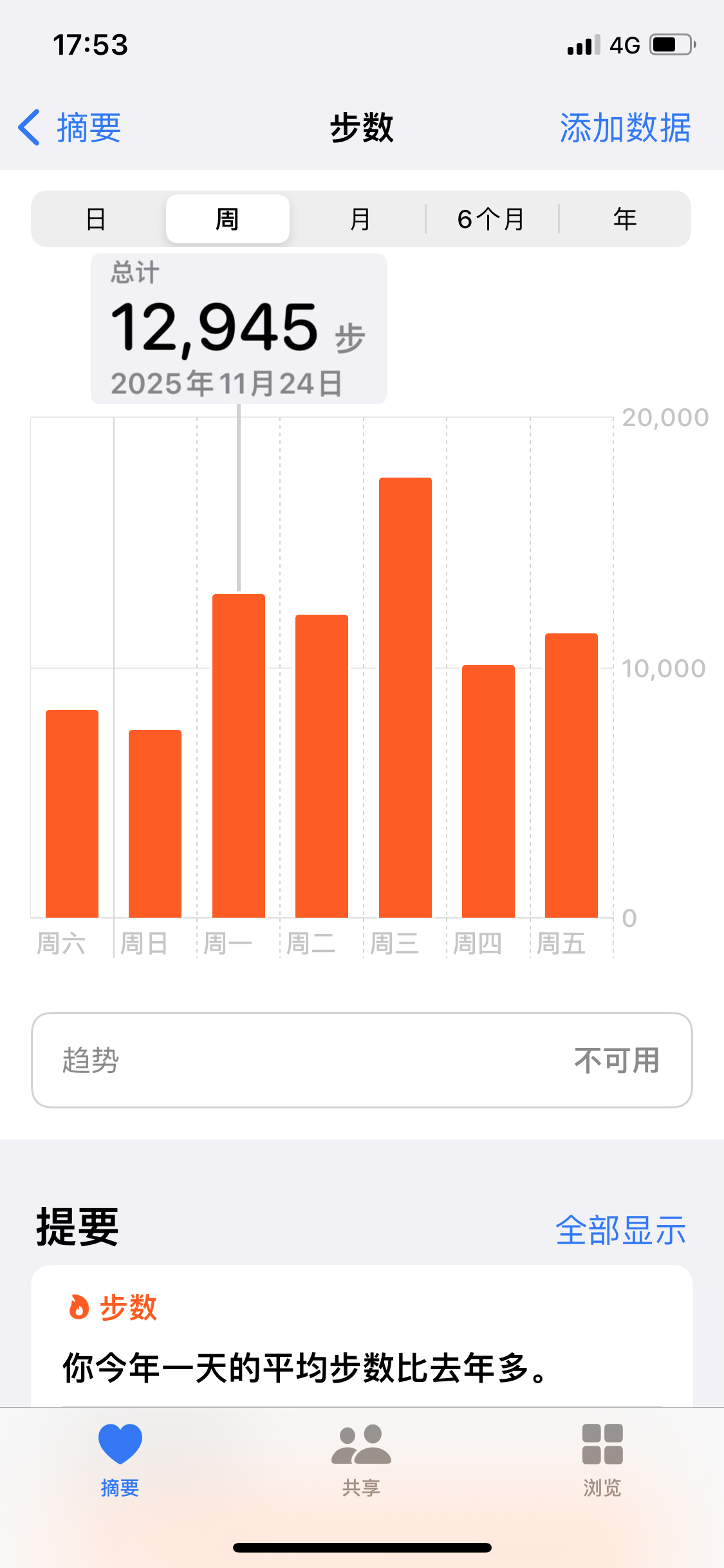Switch to the 月 view

coord(360,219)
